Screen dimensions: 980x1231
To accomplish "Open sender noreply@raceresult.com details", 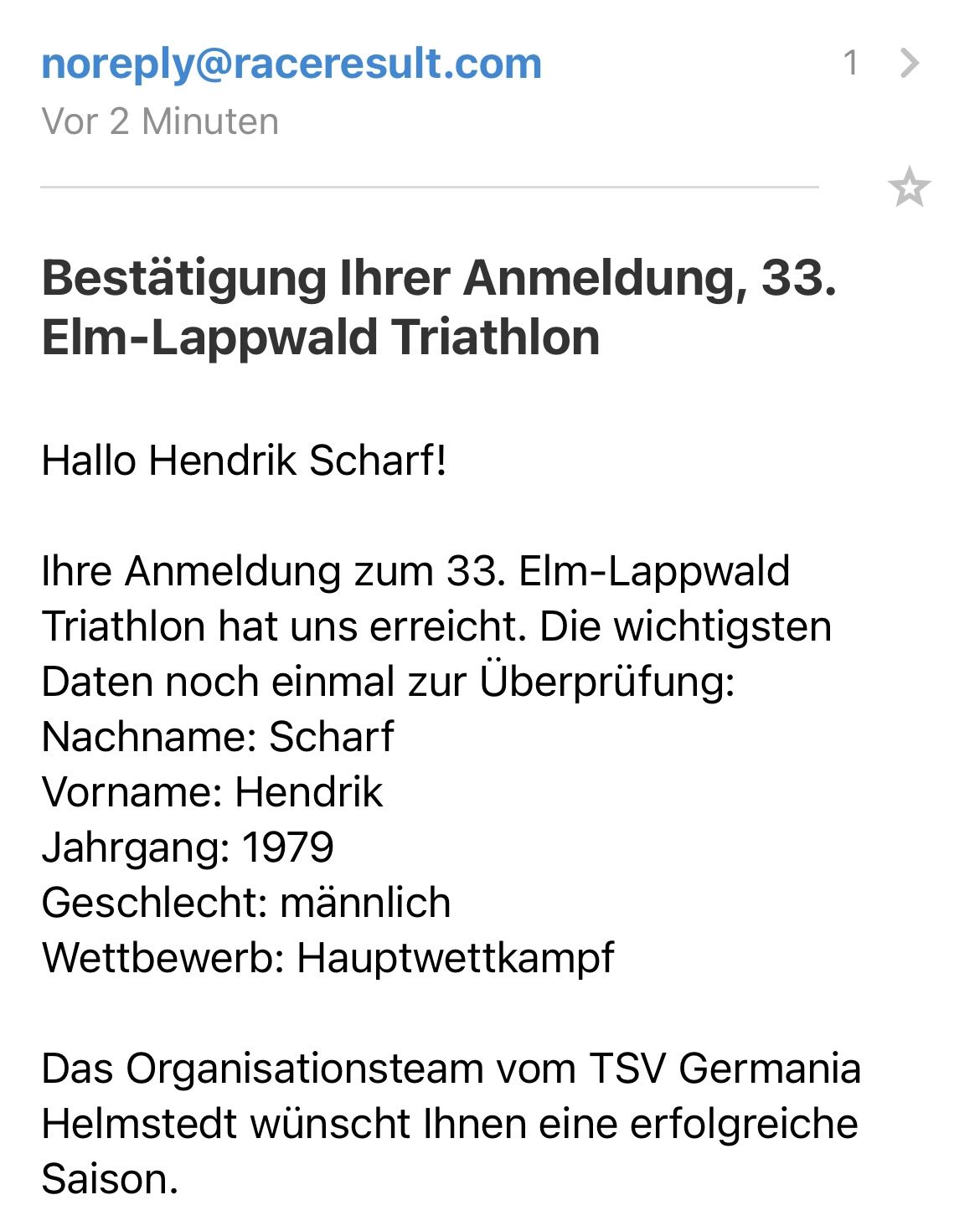I will pos(291,64).
